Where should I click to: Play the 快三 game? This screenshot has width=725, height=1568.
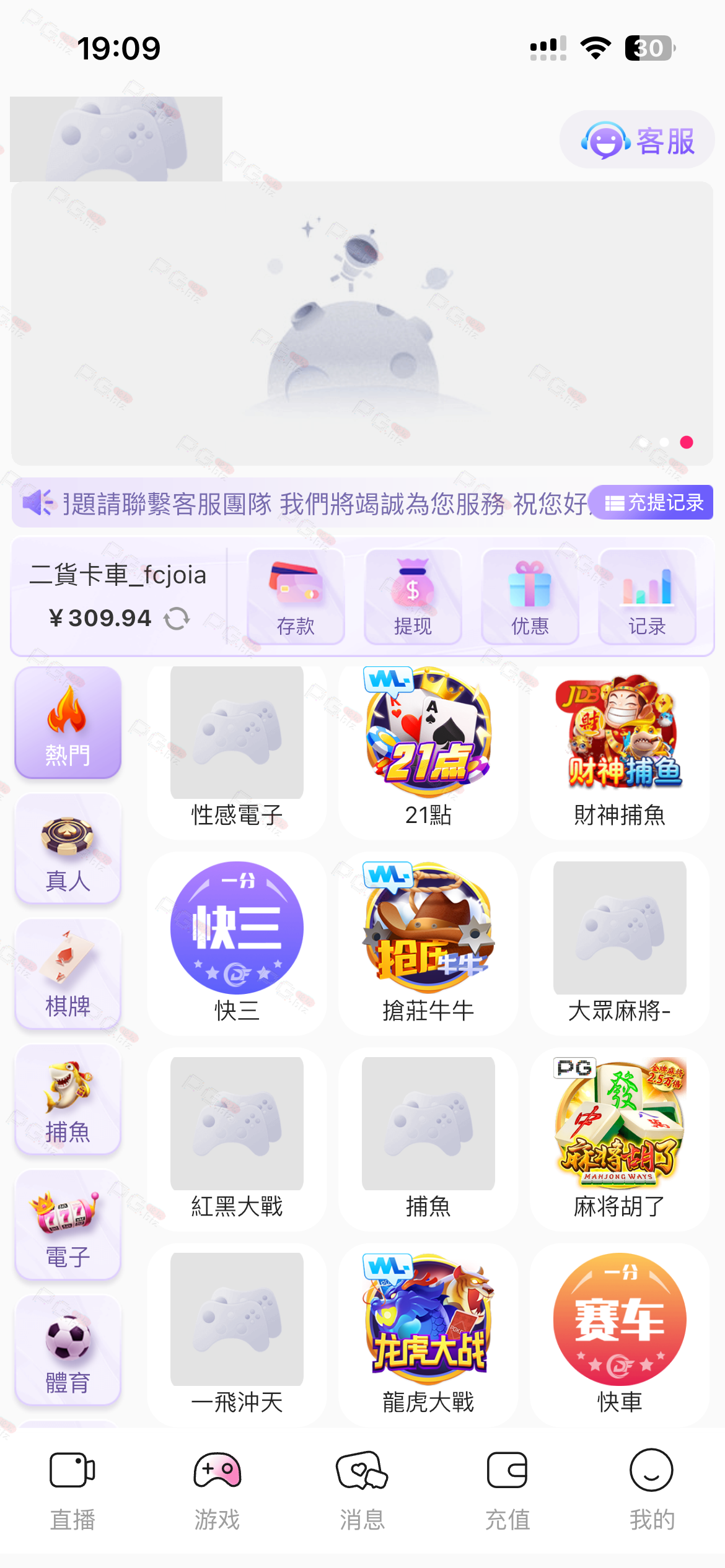[x=237, y=943]
